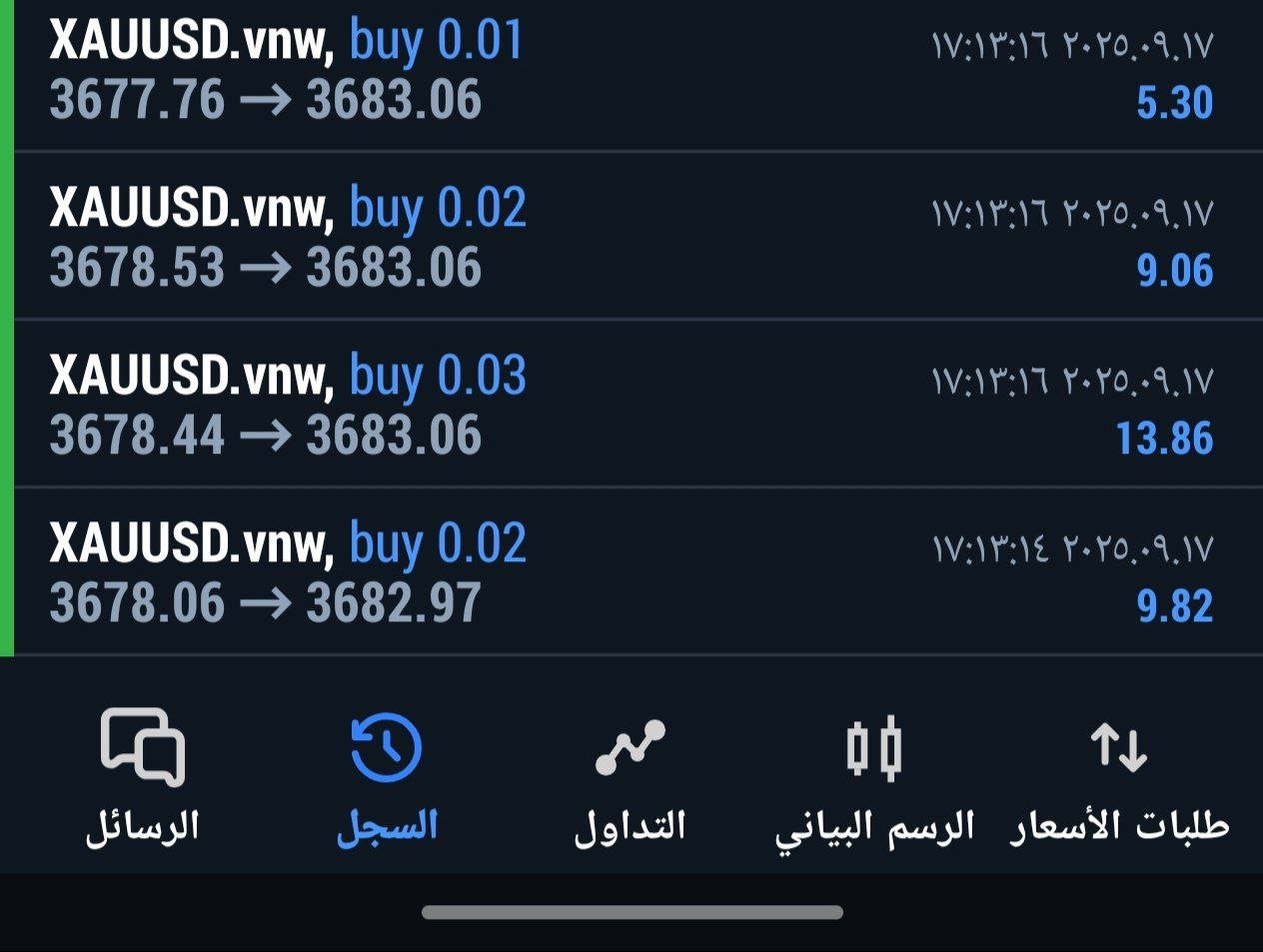1263x952 pixels.
Task: Expand the buy 0.01 trade with 5.30 profit
Action: [x=631, y=72]
